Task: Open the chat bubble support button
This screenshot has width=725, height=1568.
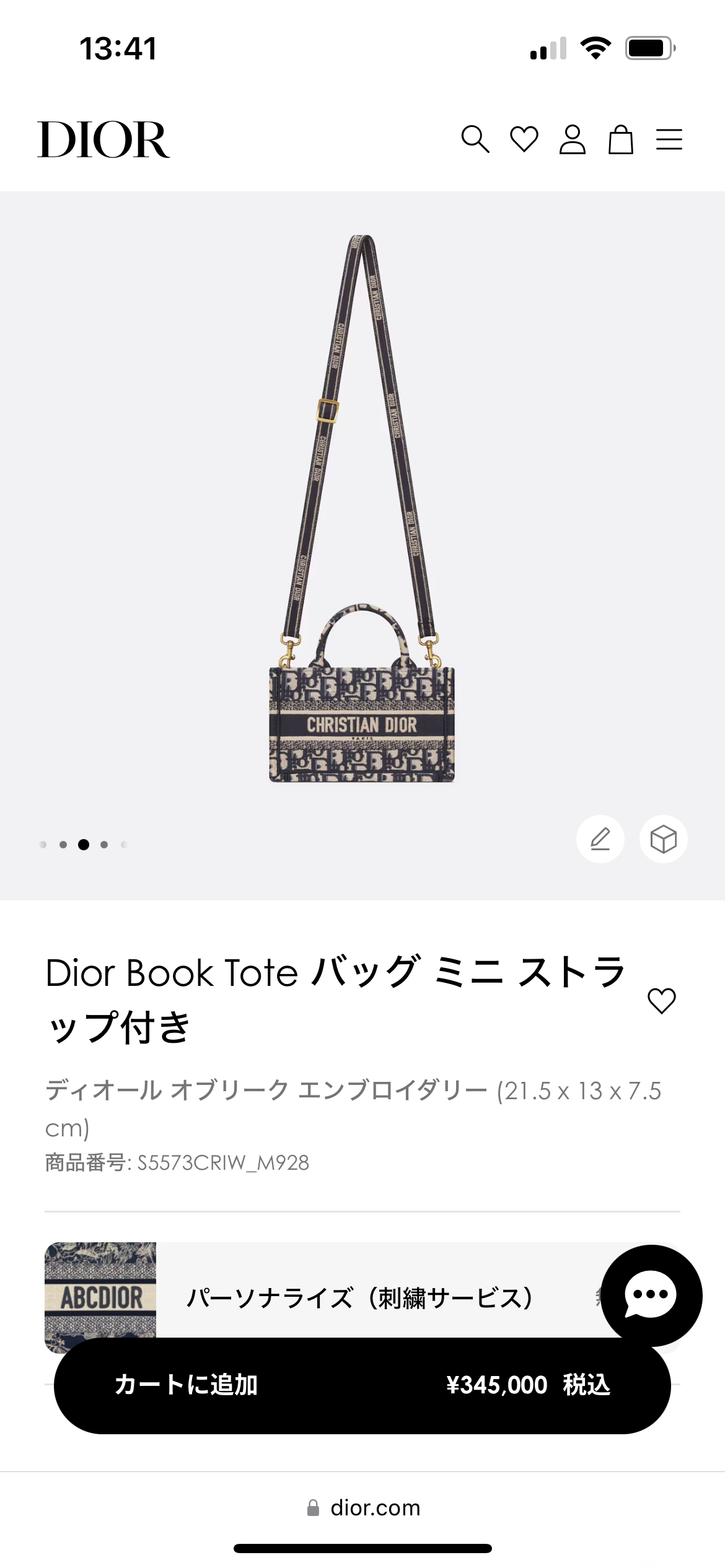Action: pos(652,1295)
